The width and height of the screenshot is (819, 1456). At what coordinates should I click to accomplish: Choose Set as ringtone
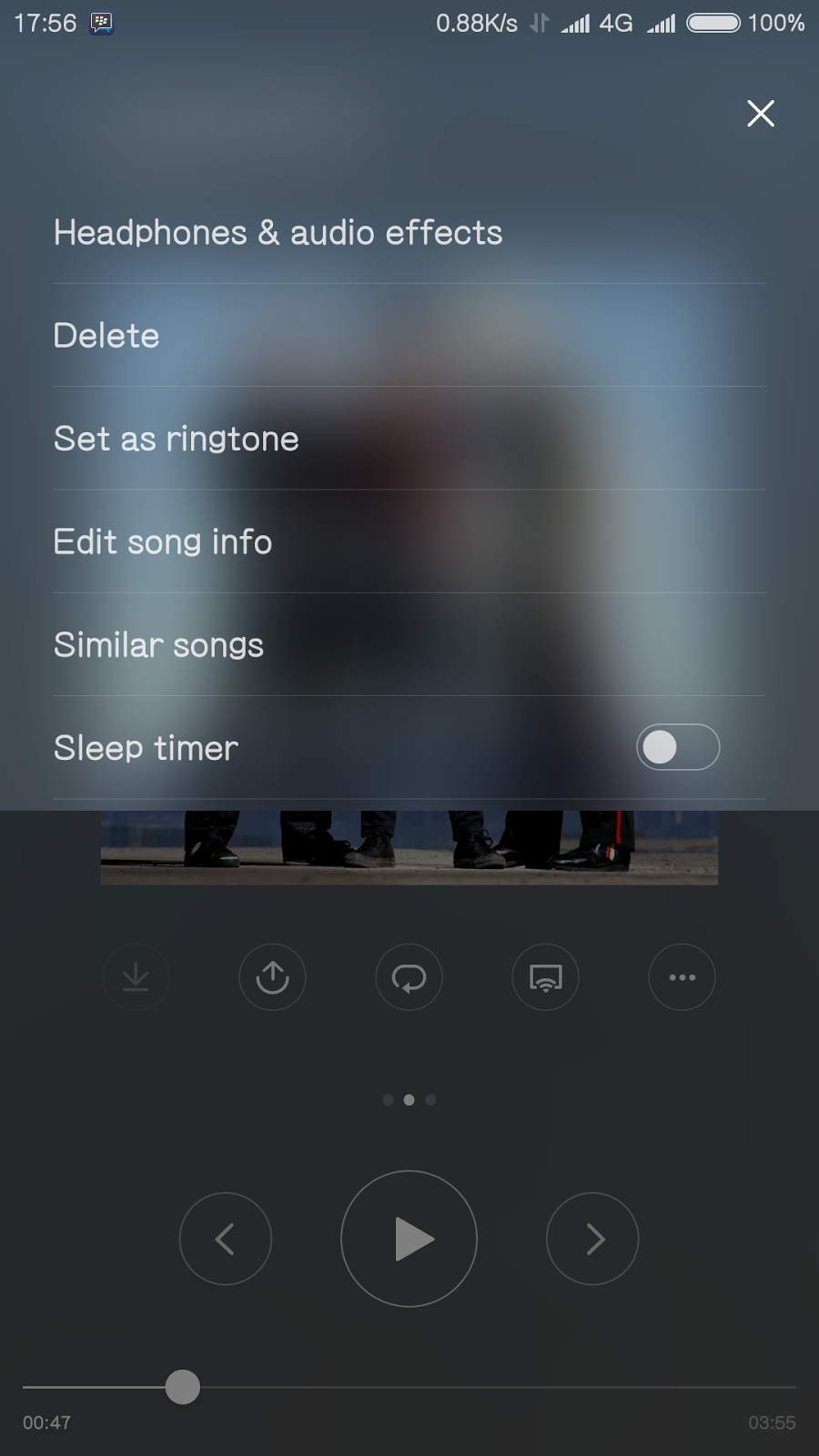(176, 439)
